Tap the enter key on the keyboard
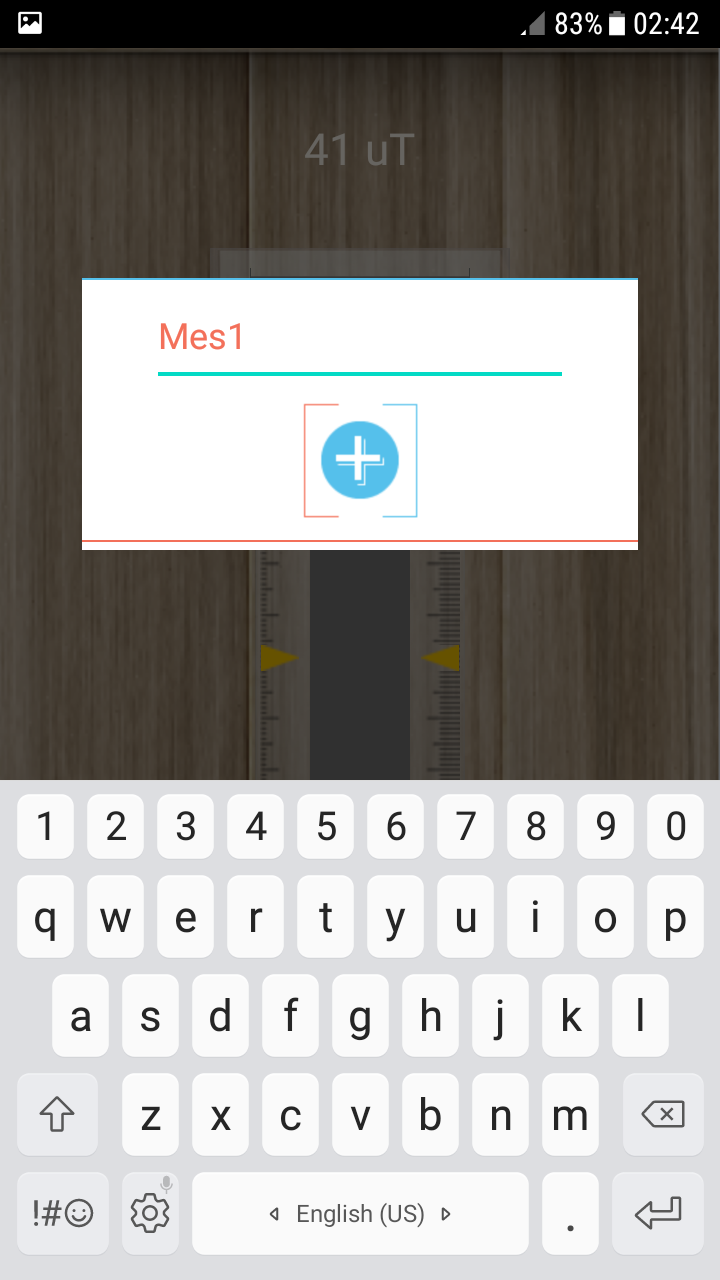 click(x=658, y=1213)
